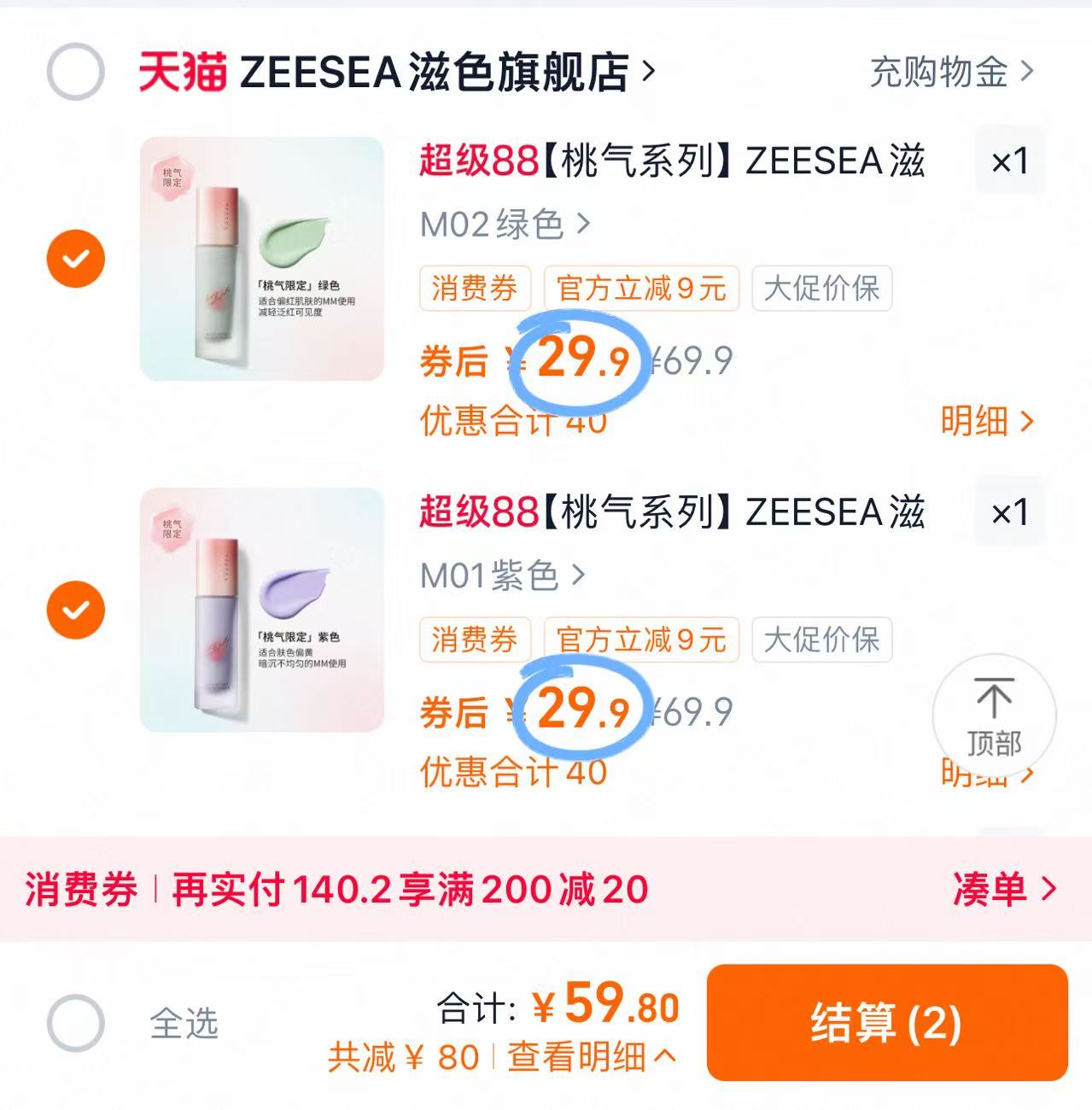Viewport: 1092px width, 1110px height.
Task: Tap the back-to-top 顶部 floating icon
Action: 994,716
